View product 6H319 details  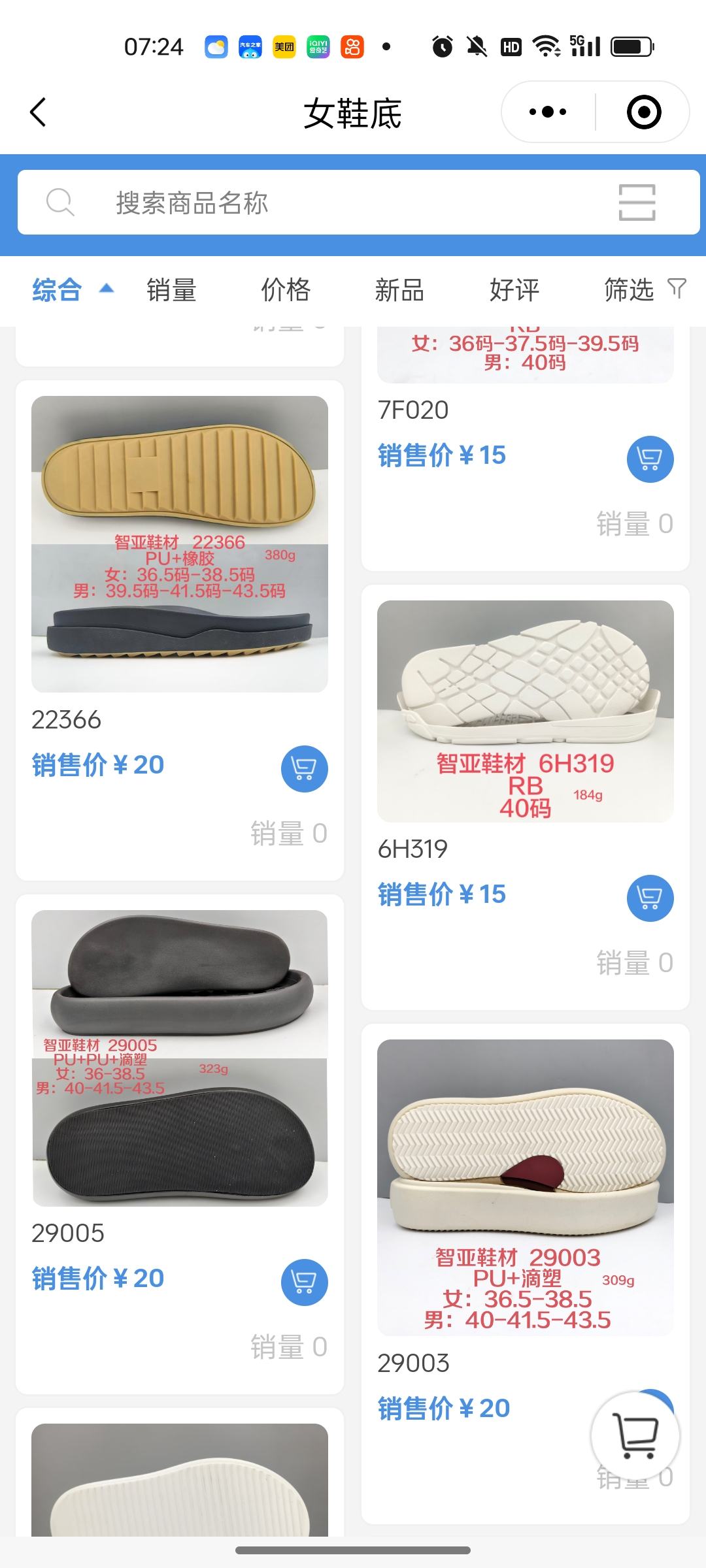coord(525,711)
